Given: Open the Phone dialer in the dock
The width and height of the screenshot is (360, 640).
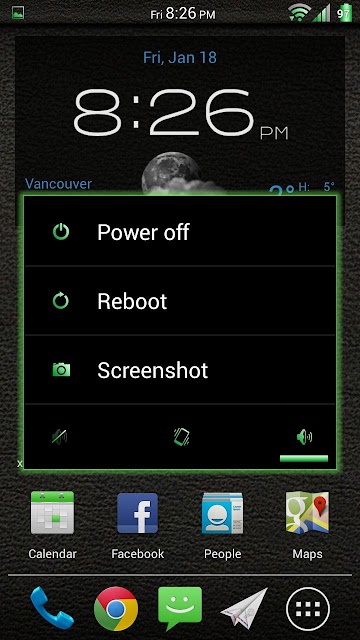Looking at the screenshot, I should 51,608.
